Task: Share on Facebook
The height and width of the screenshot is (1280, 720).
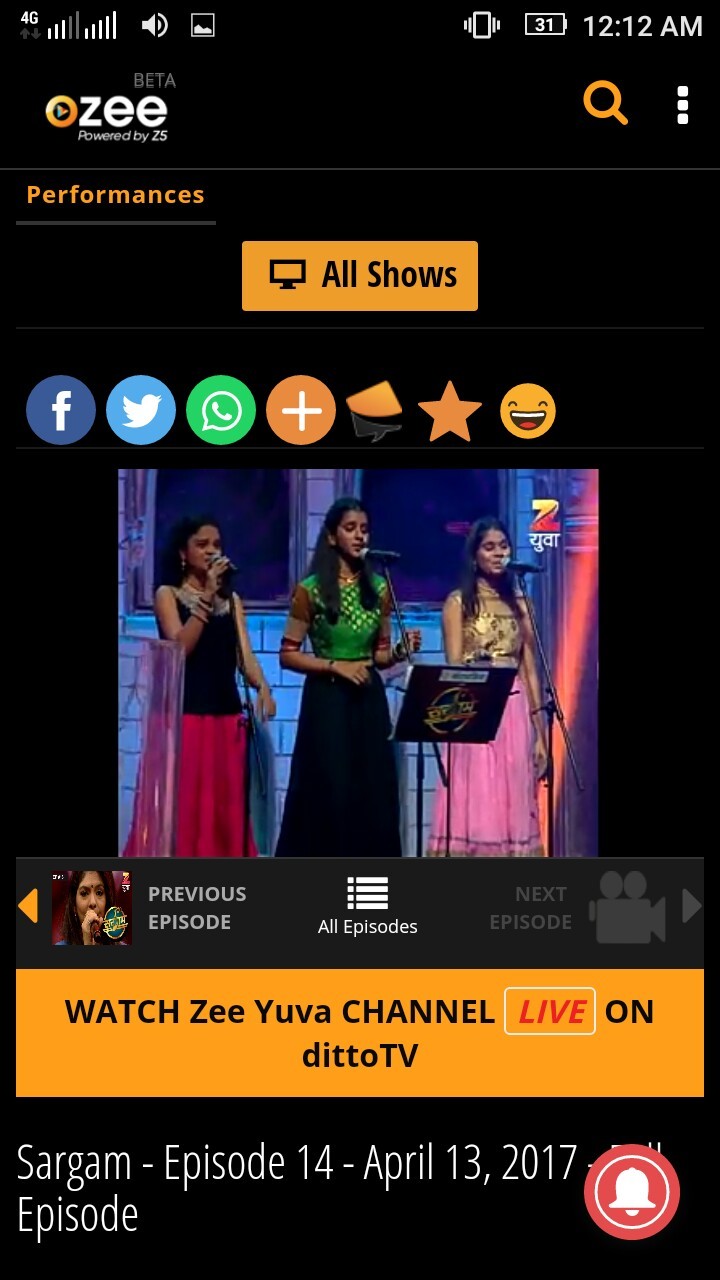Action: (x=61, y=411)
